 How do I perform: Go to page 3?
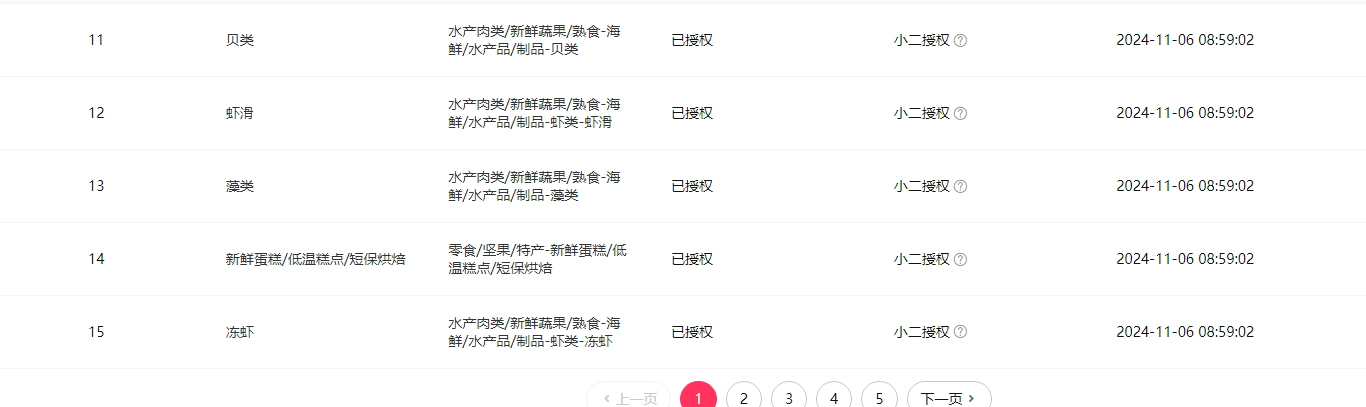[x=788, y=398]
